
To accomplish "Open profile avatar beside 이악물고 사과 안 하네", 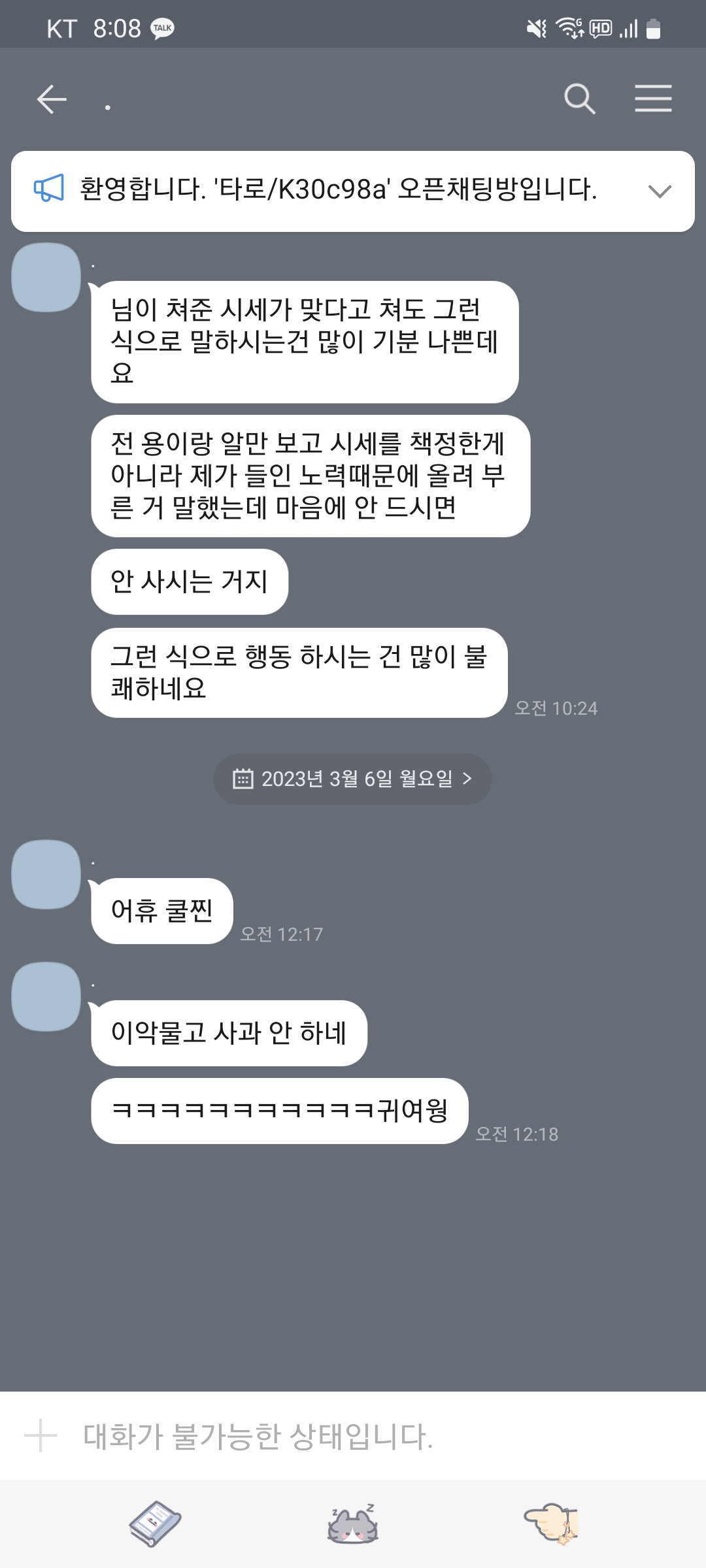I will 46,996.
